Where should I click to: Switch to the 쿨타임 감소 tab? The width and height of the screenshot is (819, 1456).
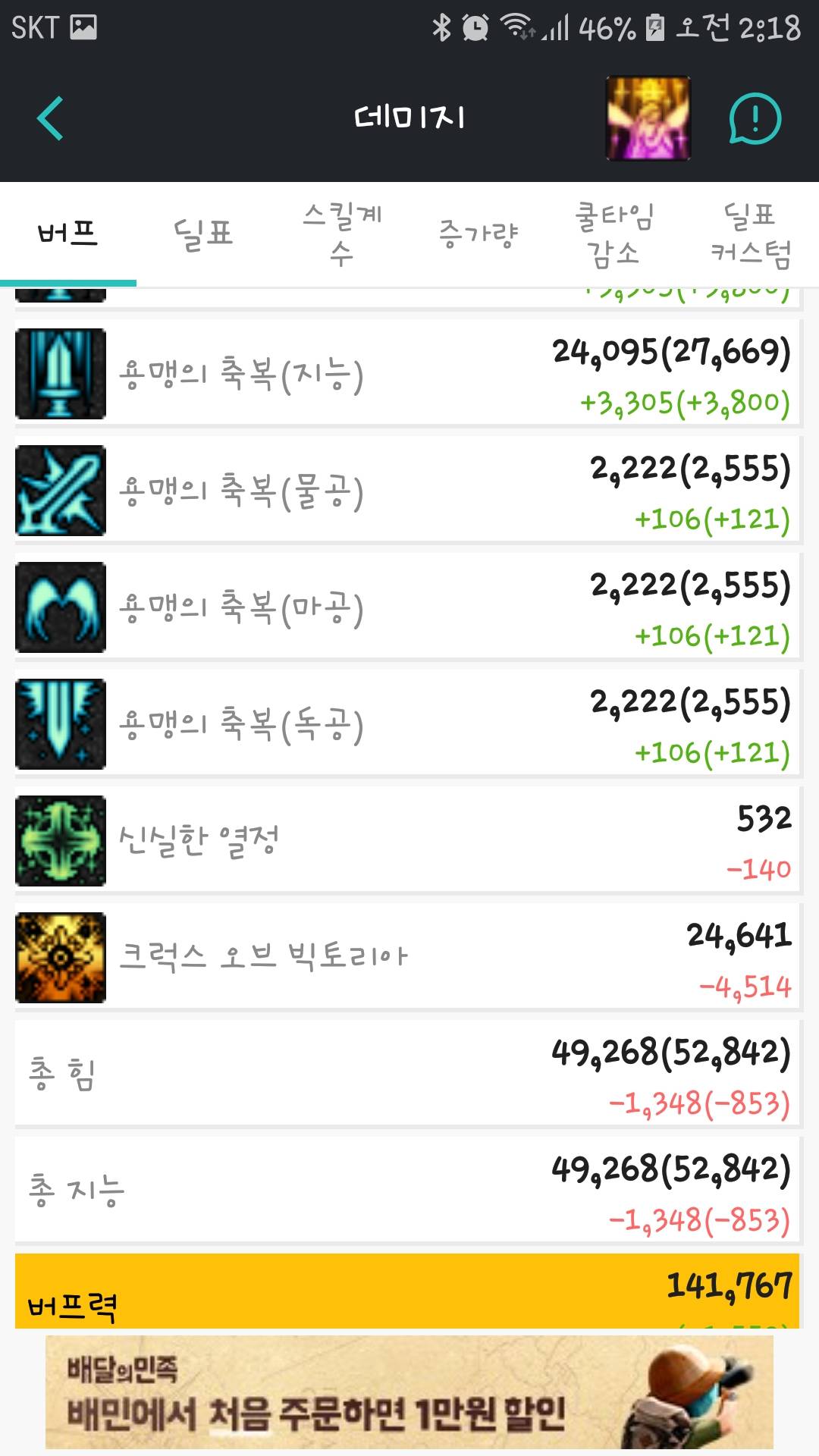tap(614, 234)
